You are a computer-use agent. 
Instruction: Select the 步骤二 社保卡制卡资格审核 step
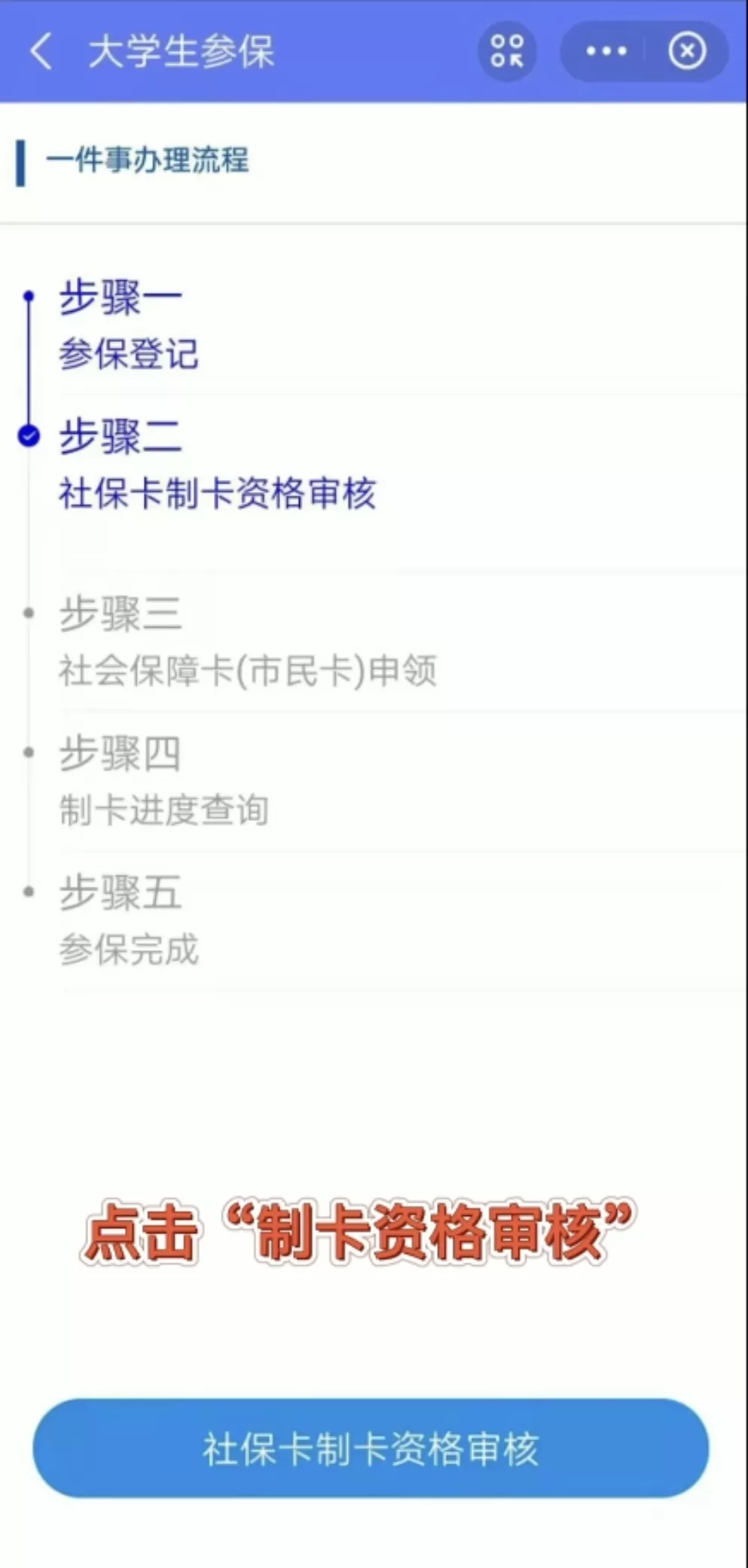218,463
